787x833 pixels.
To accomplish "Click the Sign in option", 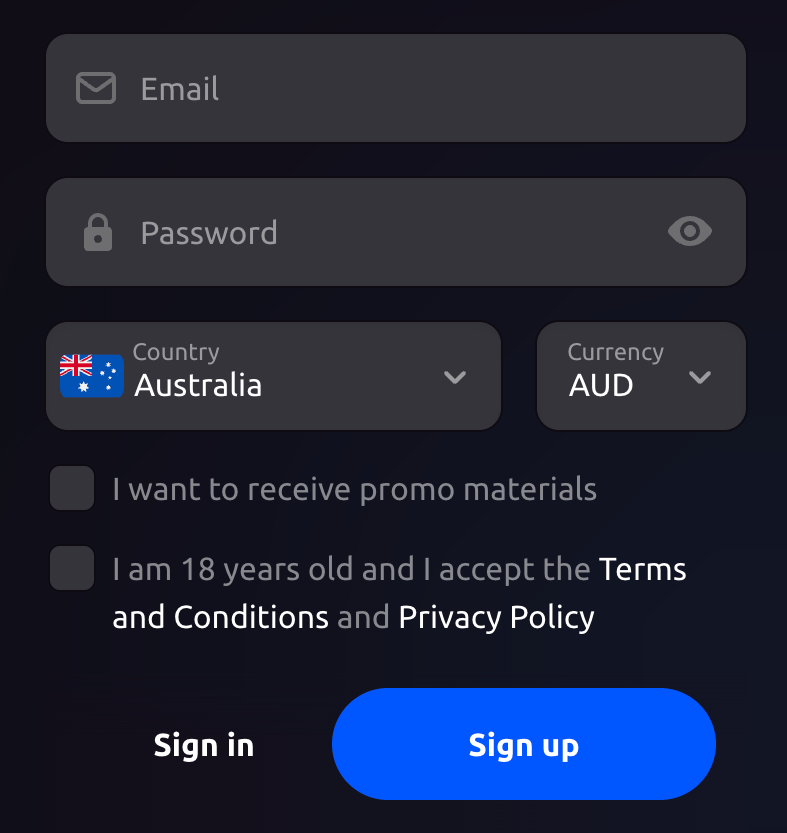I will [x=204, y=745].
